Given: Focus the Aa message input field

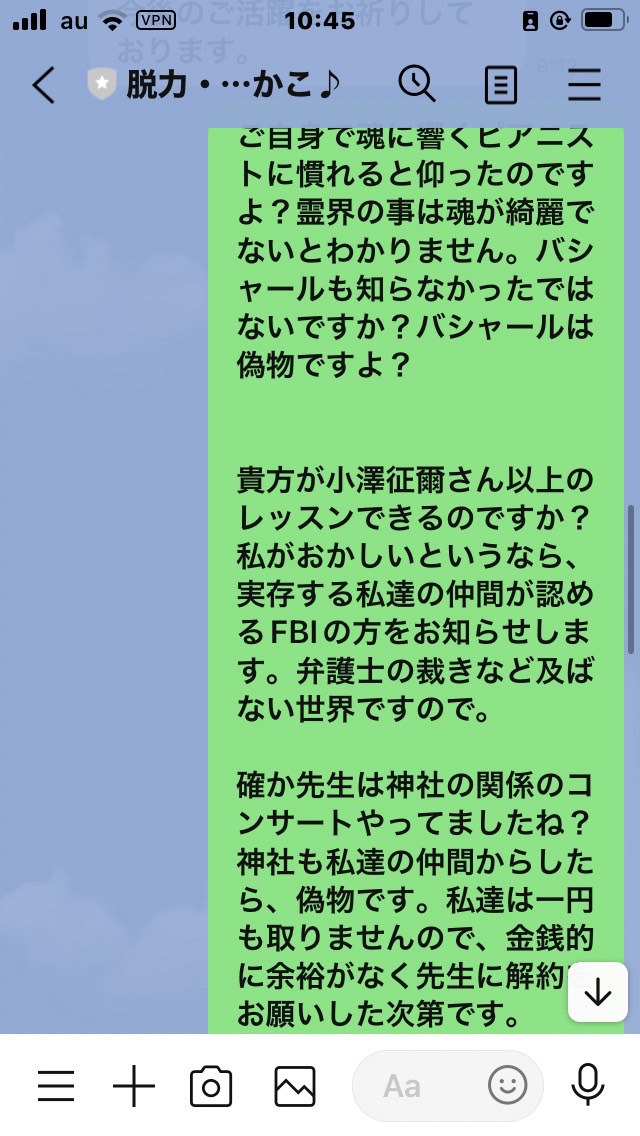Looking at the screenshot, I should [x=419, y=1086].
